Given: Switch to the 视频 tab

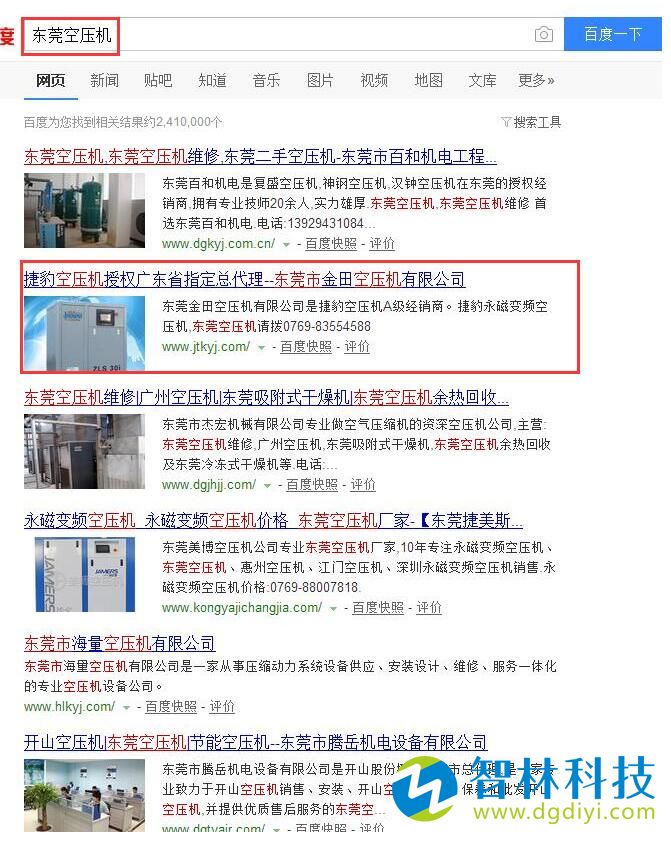Looking at the screenshot, I should tap(374, 80).
